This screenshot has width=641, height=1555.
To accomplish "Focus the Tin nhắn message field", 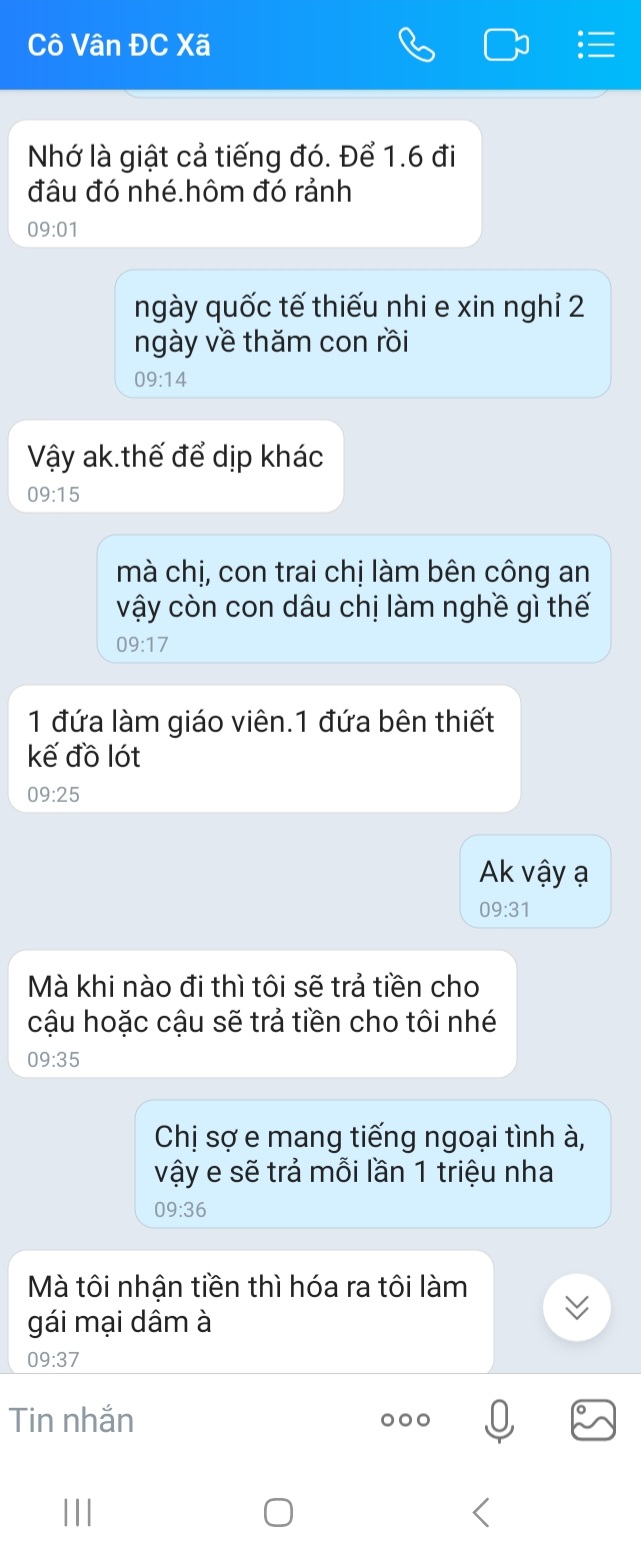I will click(x=180, y=1420).
